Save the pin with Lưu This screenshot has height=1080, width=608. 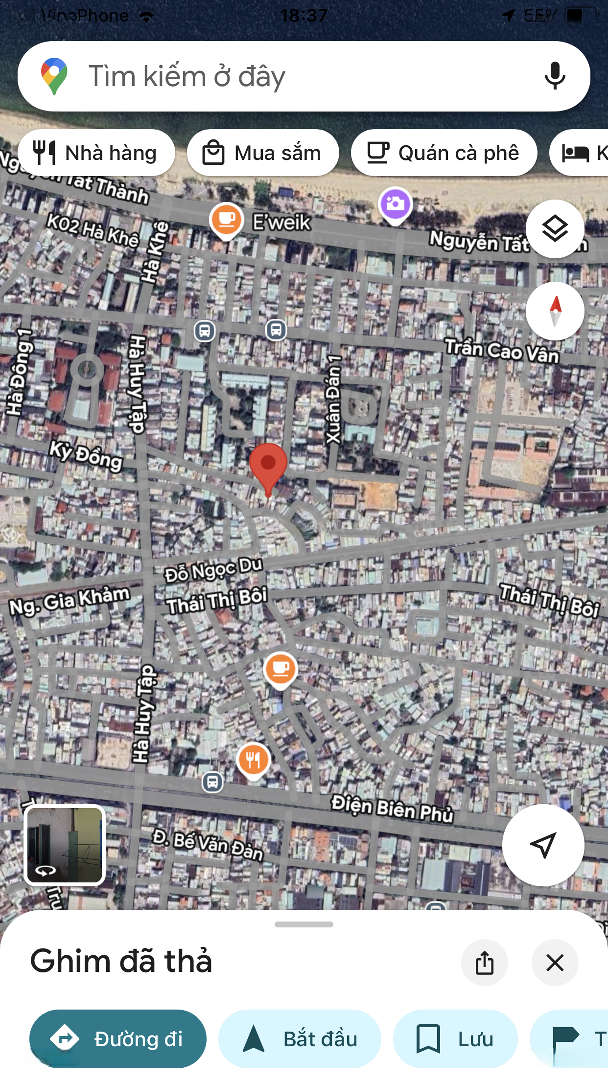point(455,1039)
